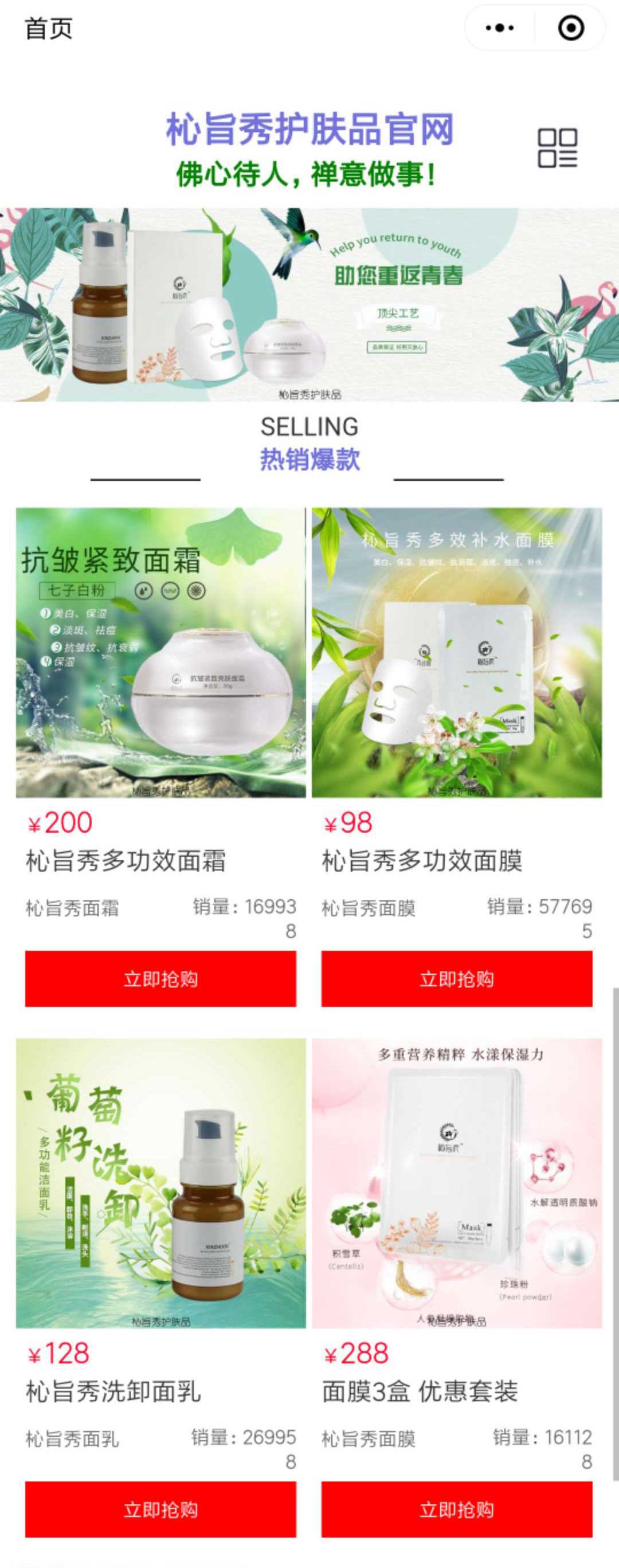Select 立即抢购 under 面膜3盒 优惠套装

click(456, 1510)
